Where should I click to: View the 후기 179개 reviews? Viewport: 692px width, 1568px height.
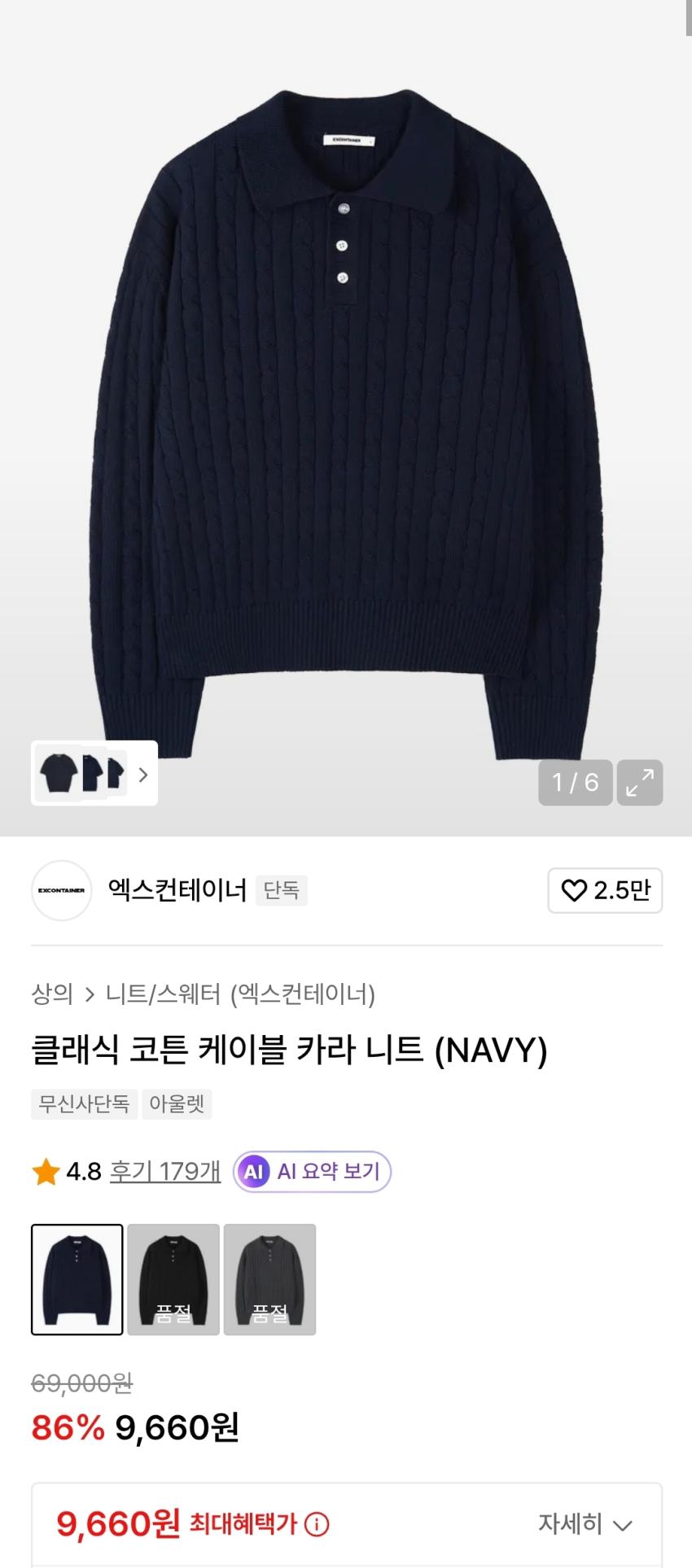[165, 1172]
